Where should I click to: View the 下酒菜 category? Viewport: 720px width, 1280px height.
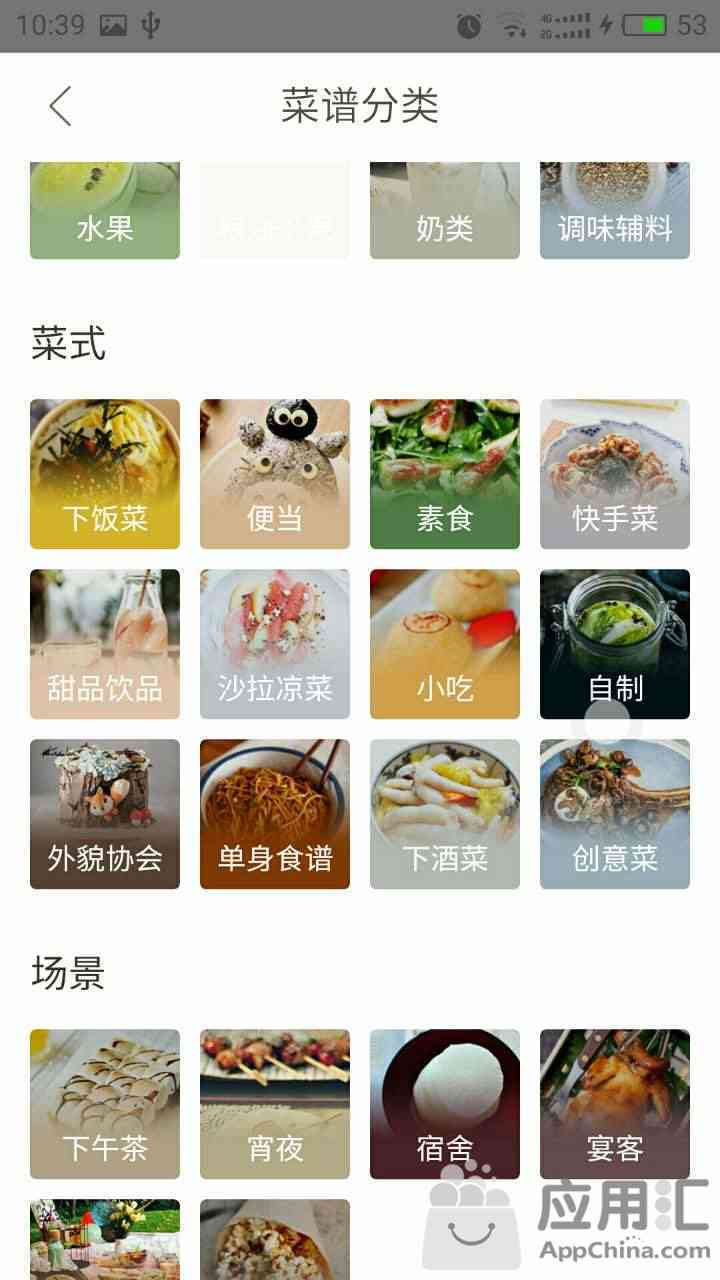[x=445, y=814]
